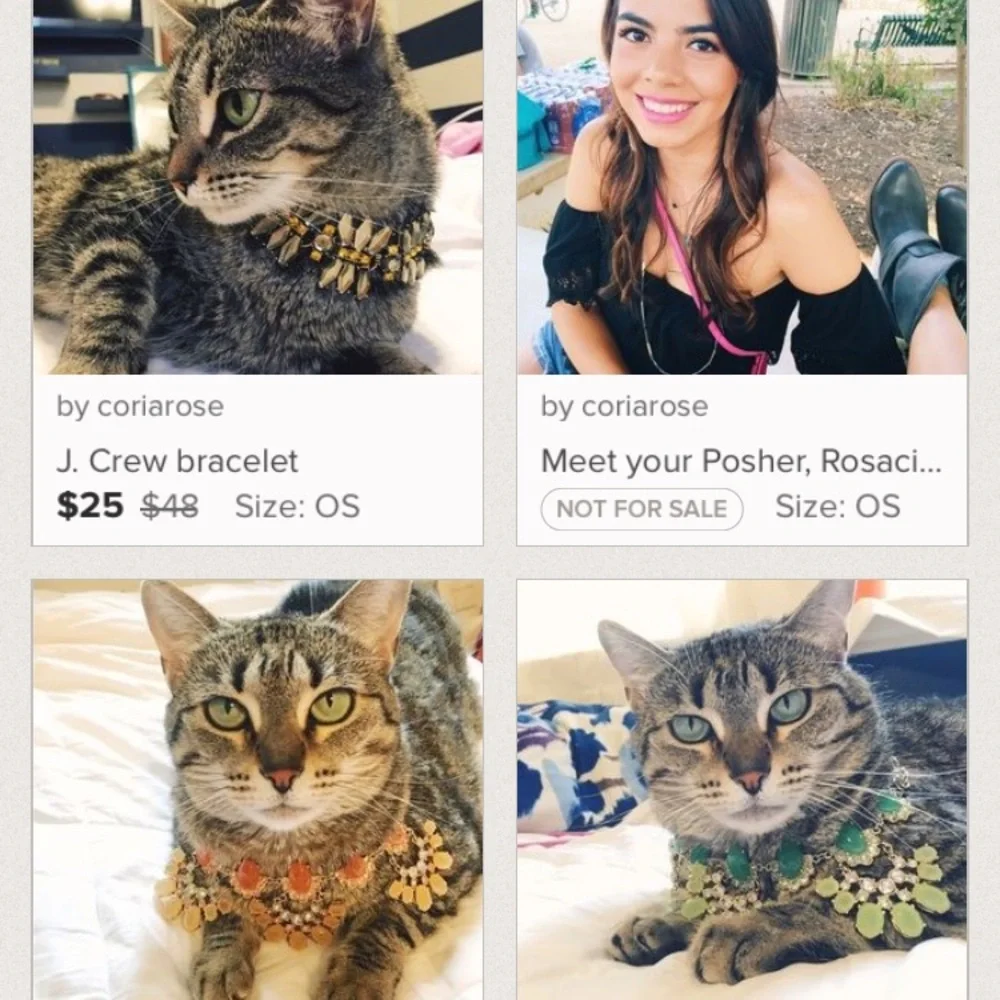1000x1000 pixels.
Task: Open the Meet your Posher listing
Action: tap(740, 461)
